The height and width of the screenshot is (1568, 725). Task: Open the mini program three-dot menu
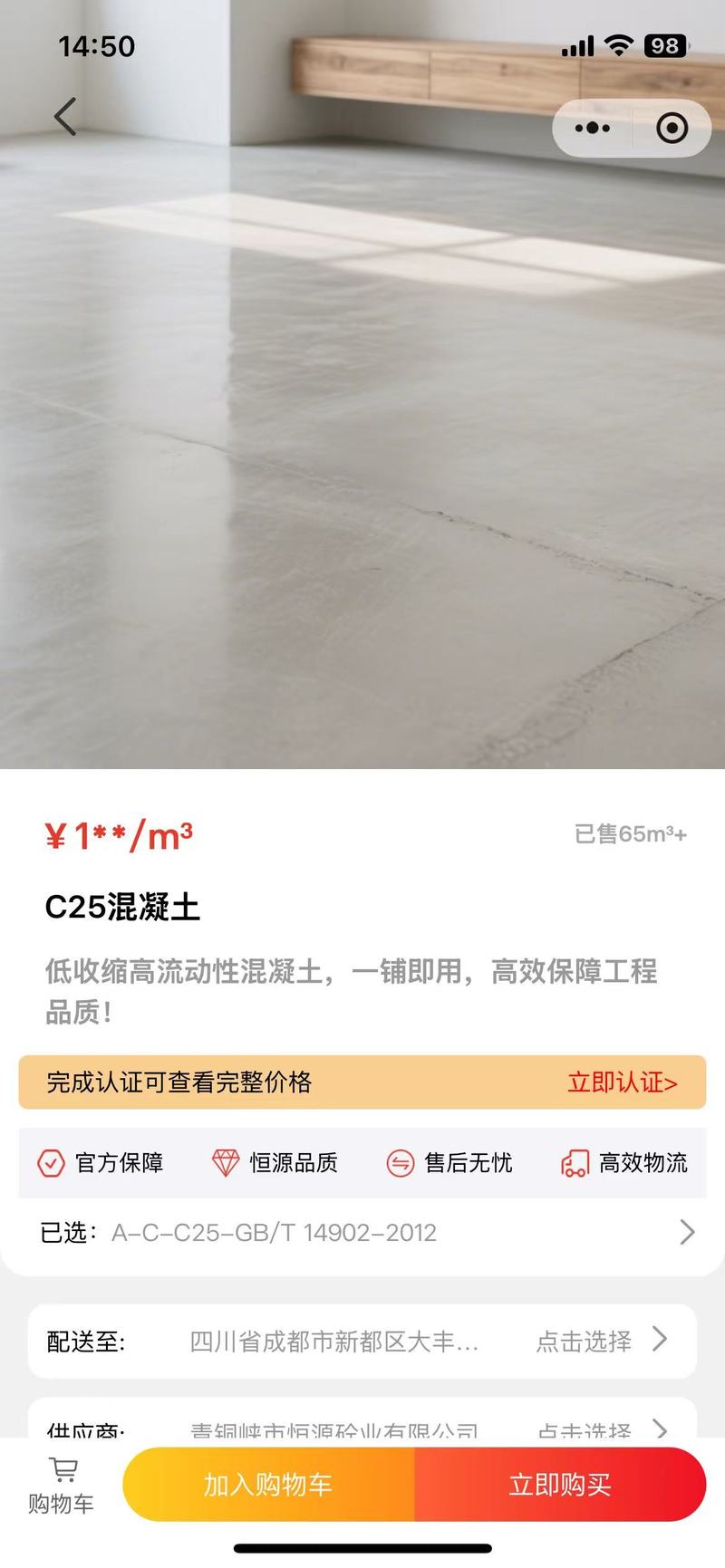tap(593, 129)
